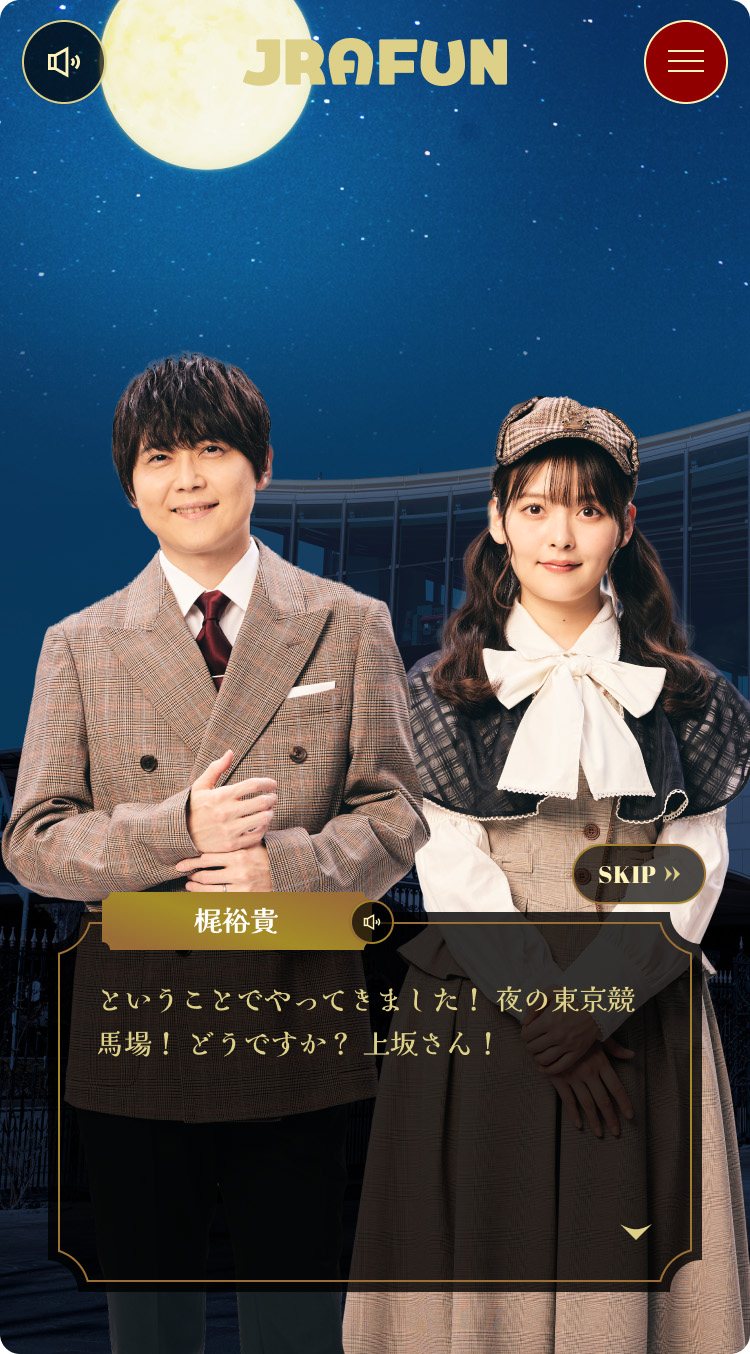Viewport: 750px width, 1354px height.
Task: Play 梶裕貴's voice line speaker icon
Action: coord(372,922)
